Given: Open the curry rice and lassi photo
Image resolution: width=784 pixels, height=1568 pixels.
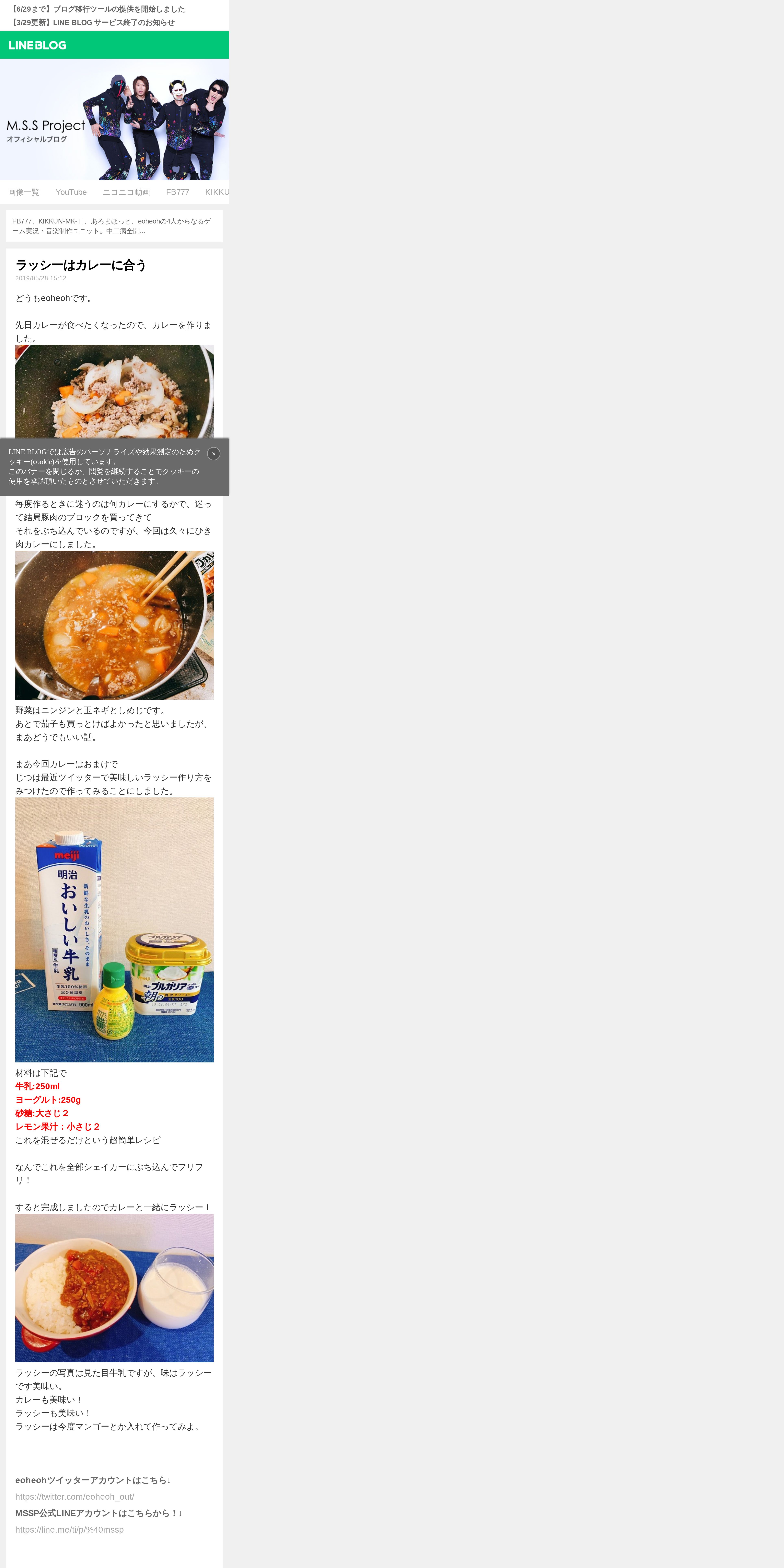Looking at the screenshot, I should [x=114, y=1287].
